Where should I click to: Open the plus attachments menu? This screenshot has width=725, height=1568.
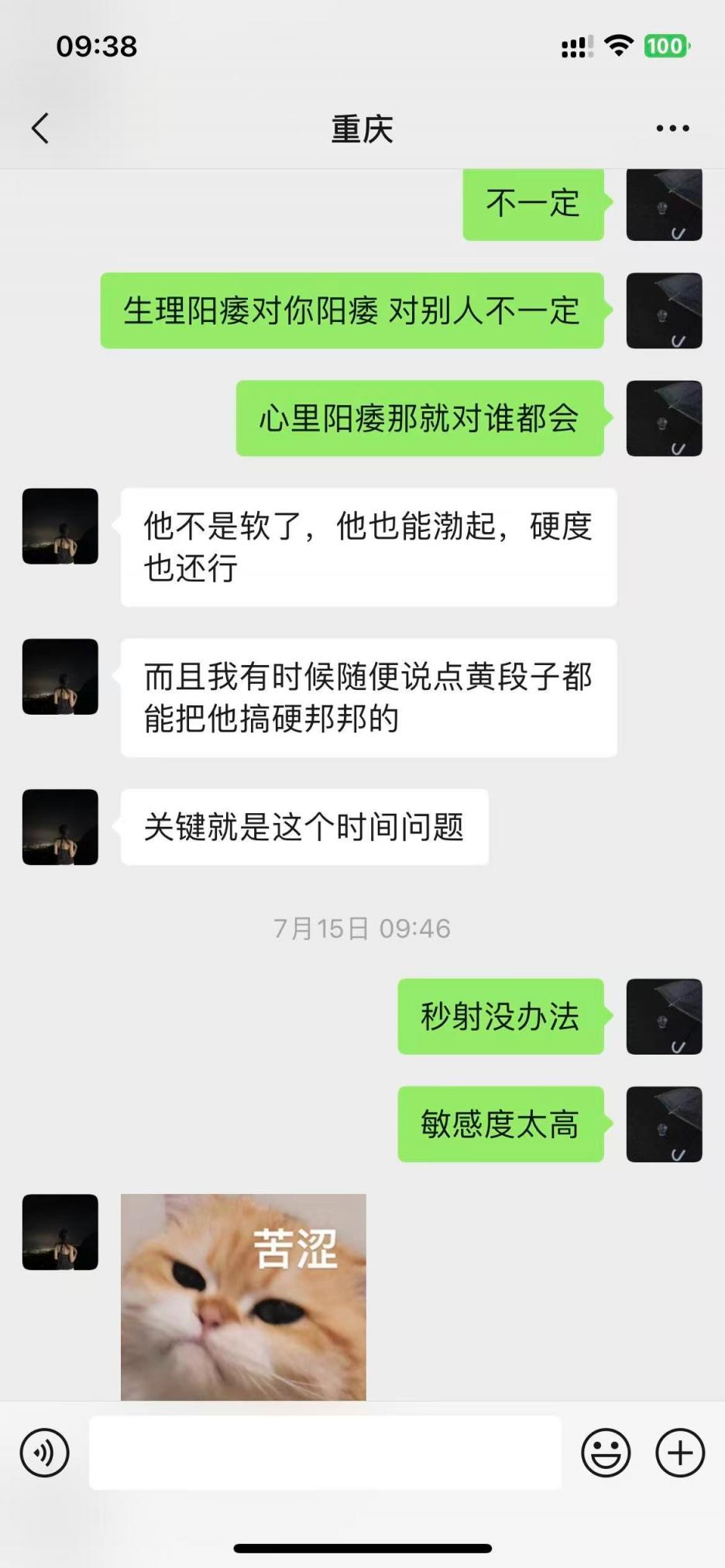[680, 1453]
